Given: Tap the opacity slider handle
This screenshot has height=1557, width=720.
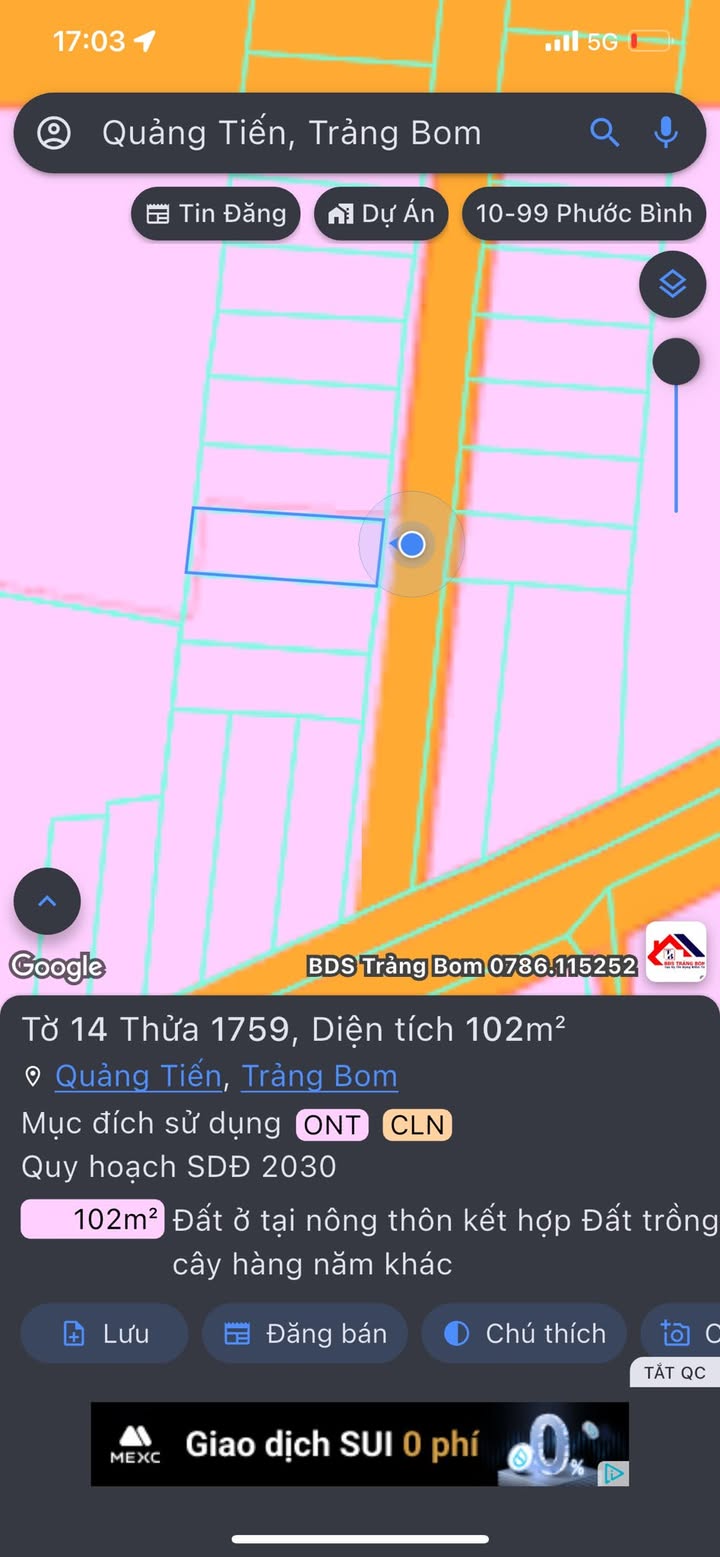Looking at the screenshot, I should [x=676, y=361].
